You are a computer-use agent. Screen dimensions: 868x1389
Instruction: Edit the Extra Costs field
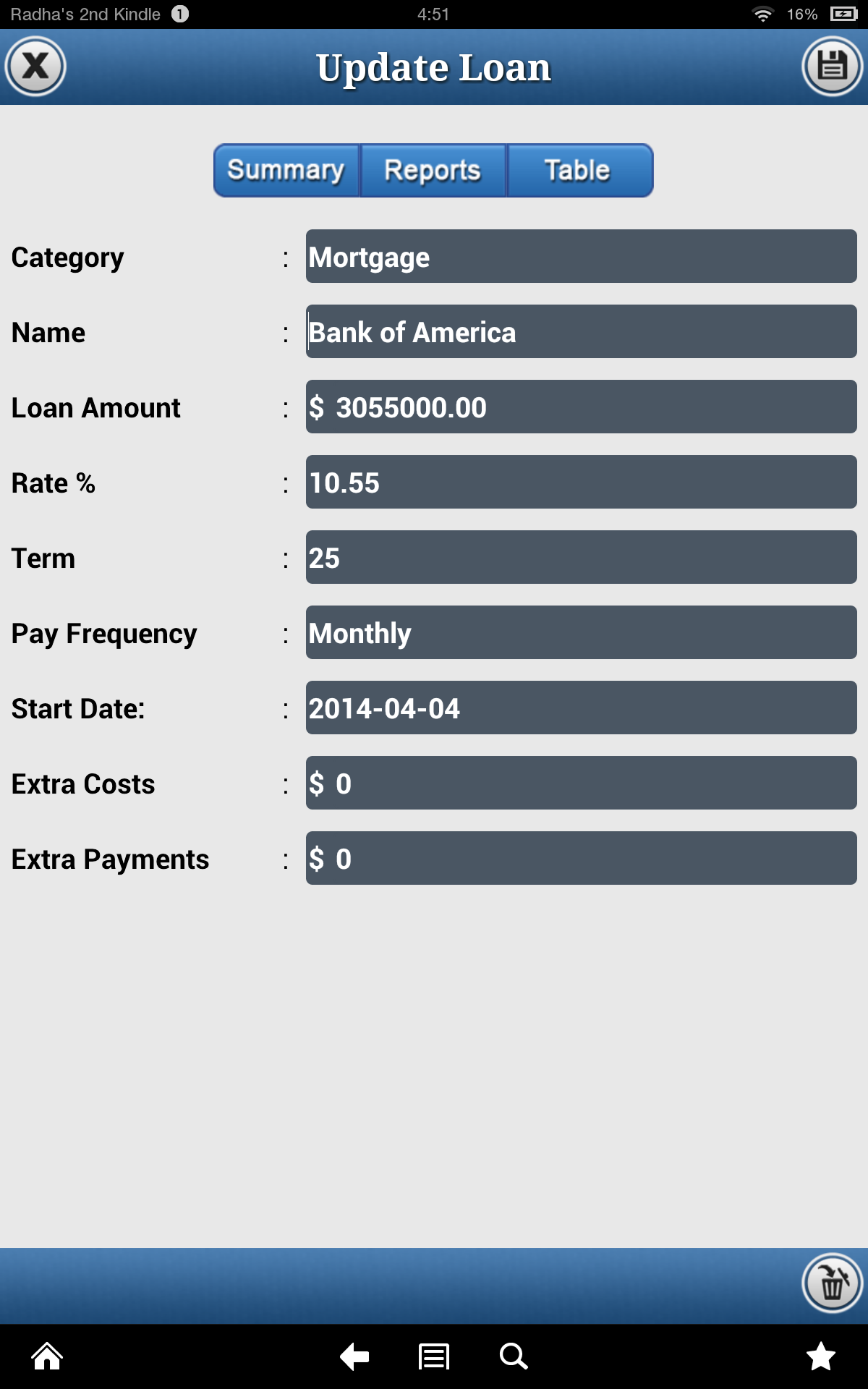coord(581,783)
